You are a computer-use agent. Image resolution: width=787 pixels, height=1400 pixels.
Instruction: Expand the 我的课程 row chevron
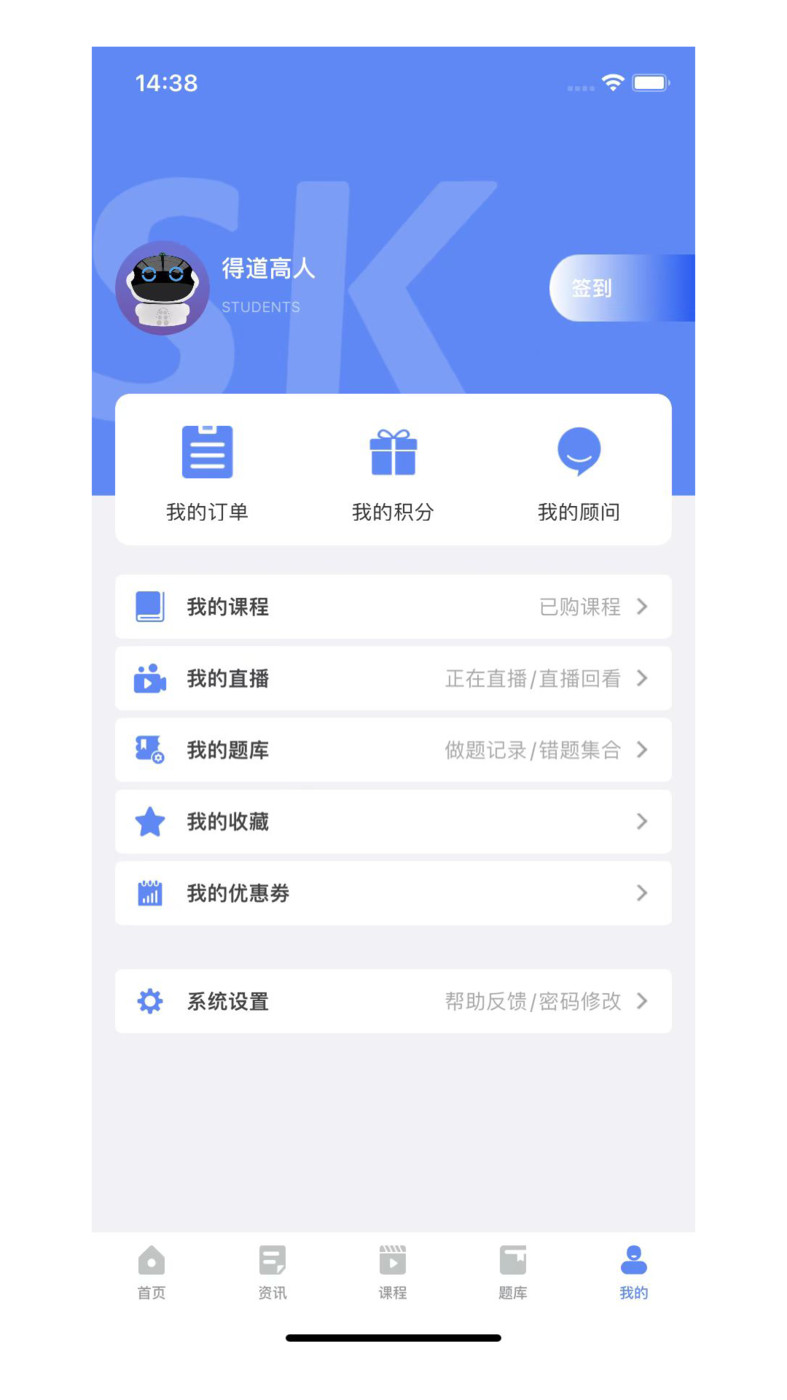click(x=643, y=606)
